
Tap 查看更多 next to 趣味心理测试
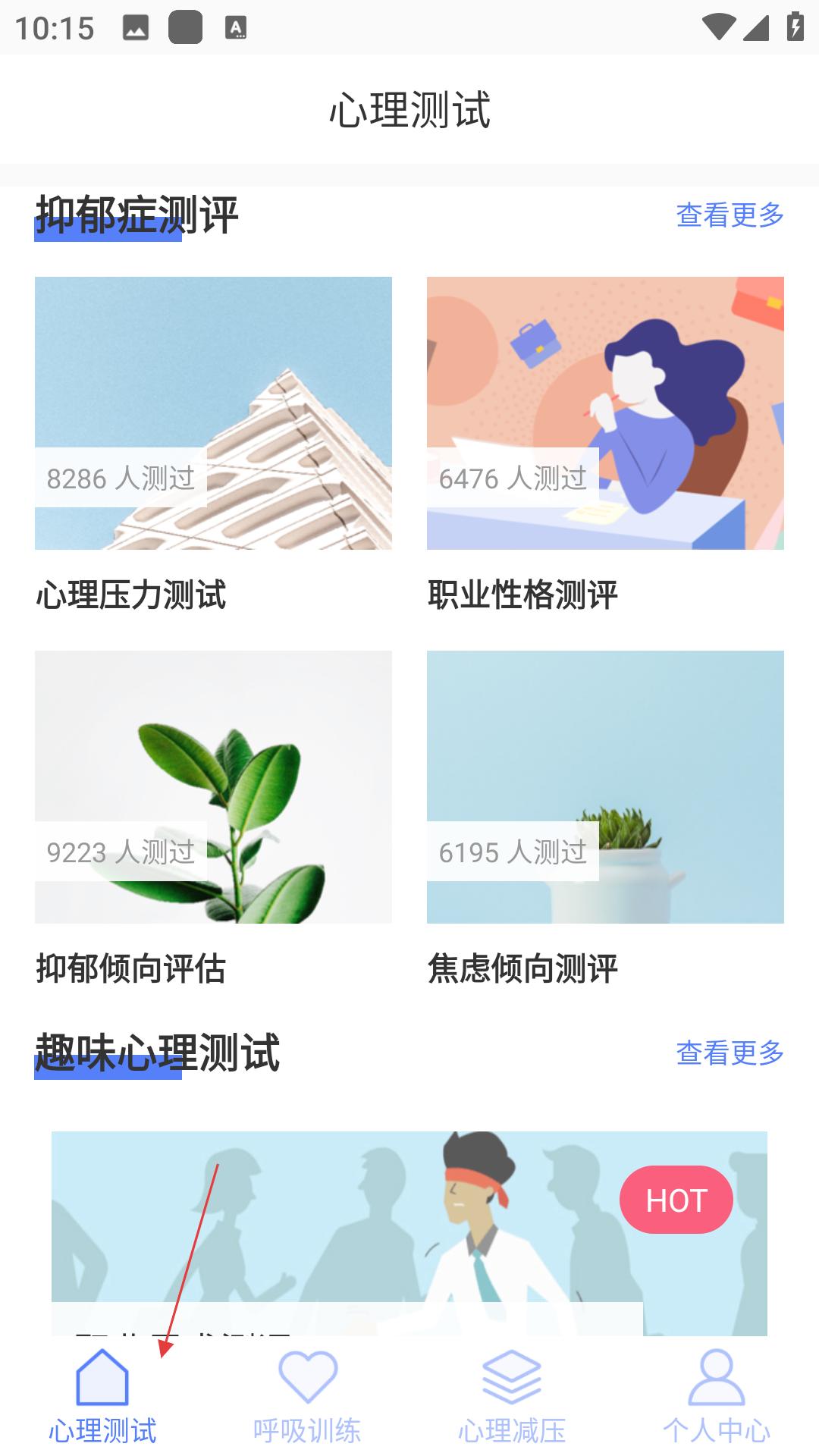730,1053
